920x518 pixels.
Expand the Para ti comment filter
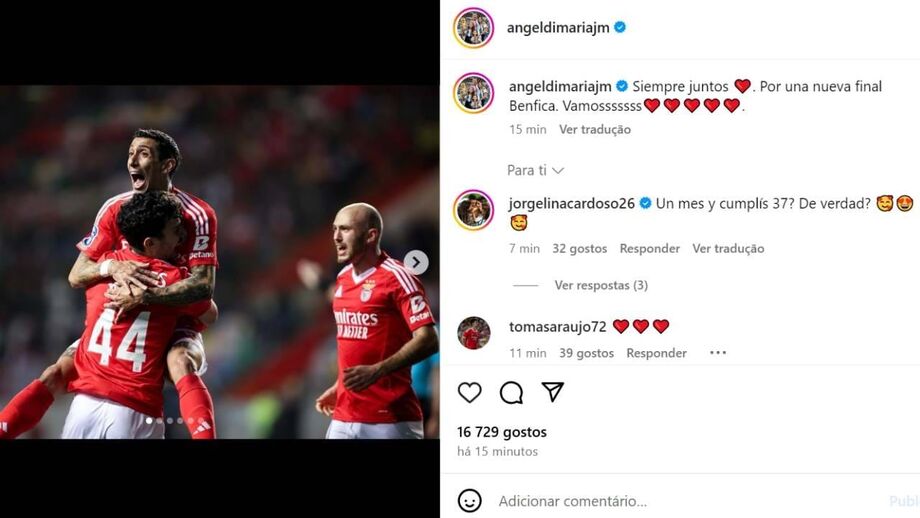click(x=536, y=171)
